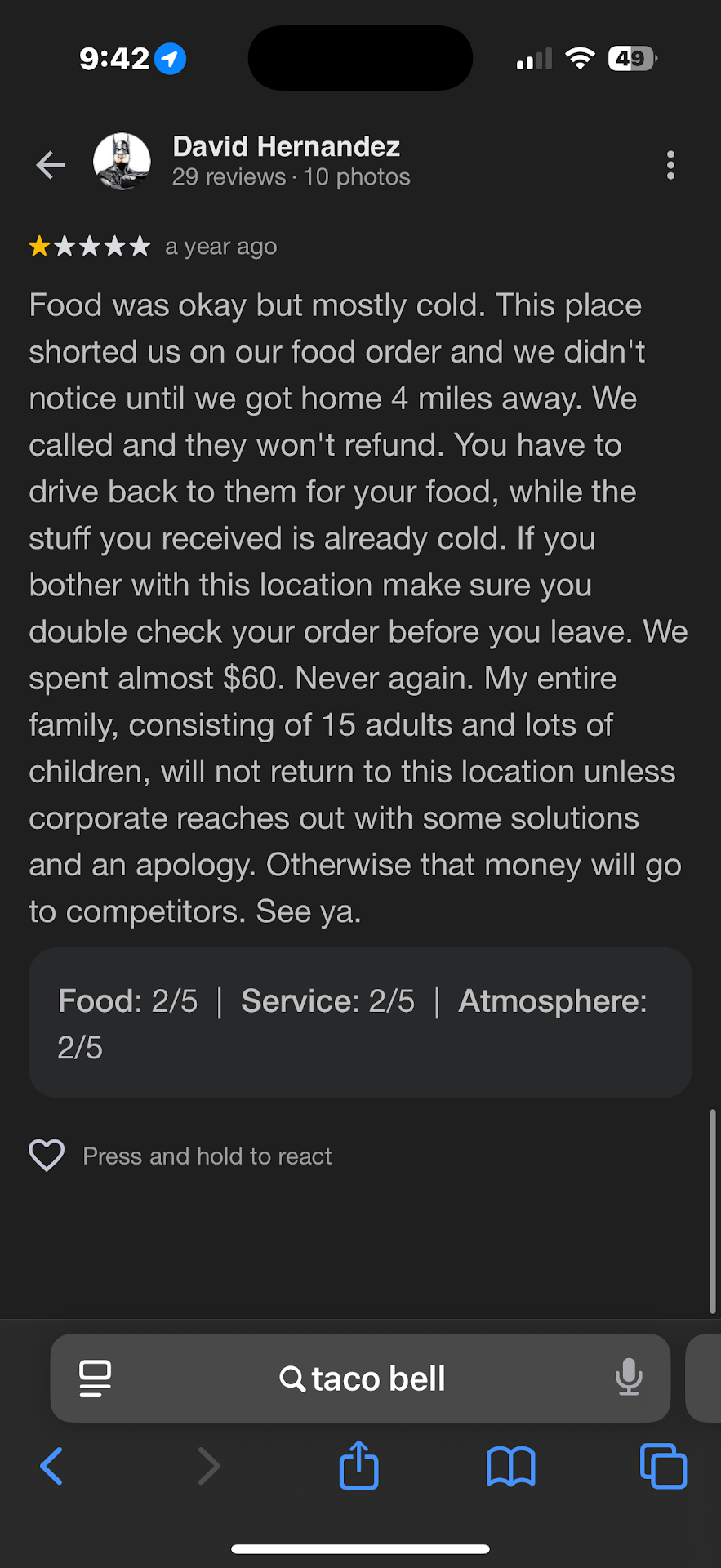This screenshot has height=1568, width=721.
Task: Open the three-dot overflow menu
Action: pos(670,165)
